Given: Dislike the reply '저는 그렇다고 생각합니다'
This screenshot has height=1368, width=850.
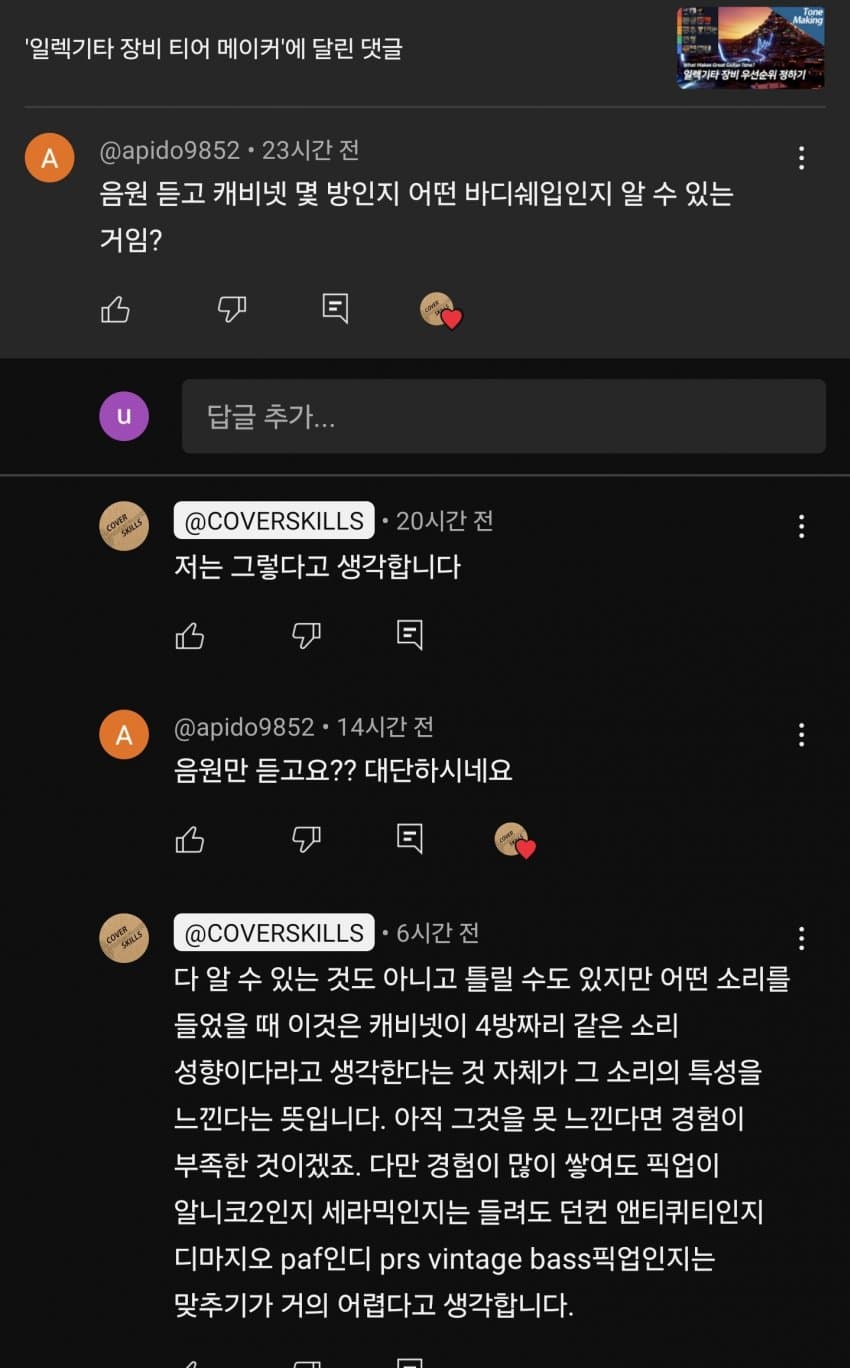Looking at the screenshot, I should point(306,635).
